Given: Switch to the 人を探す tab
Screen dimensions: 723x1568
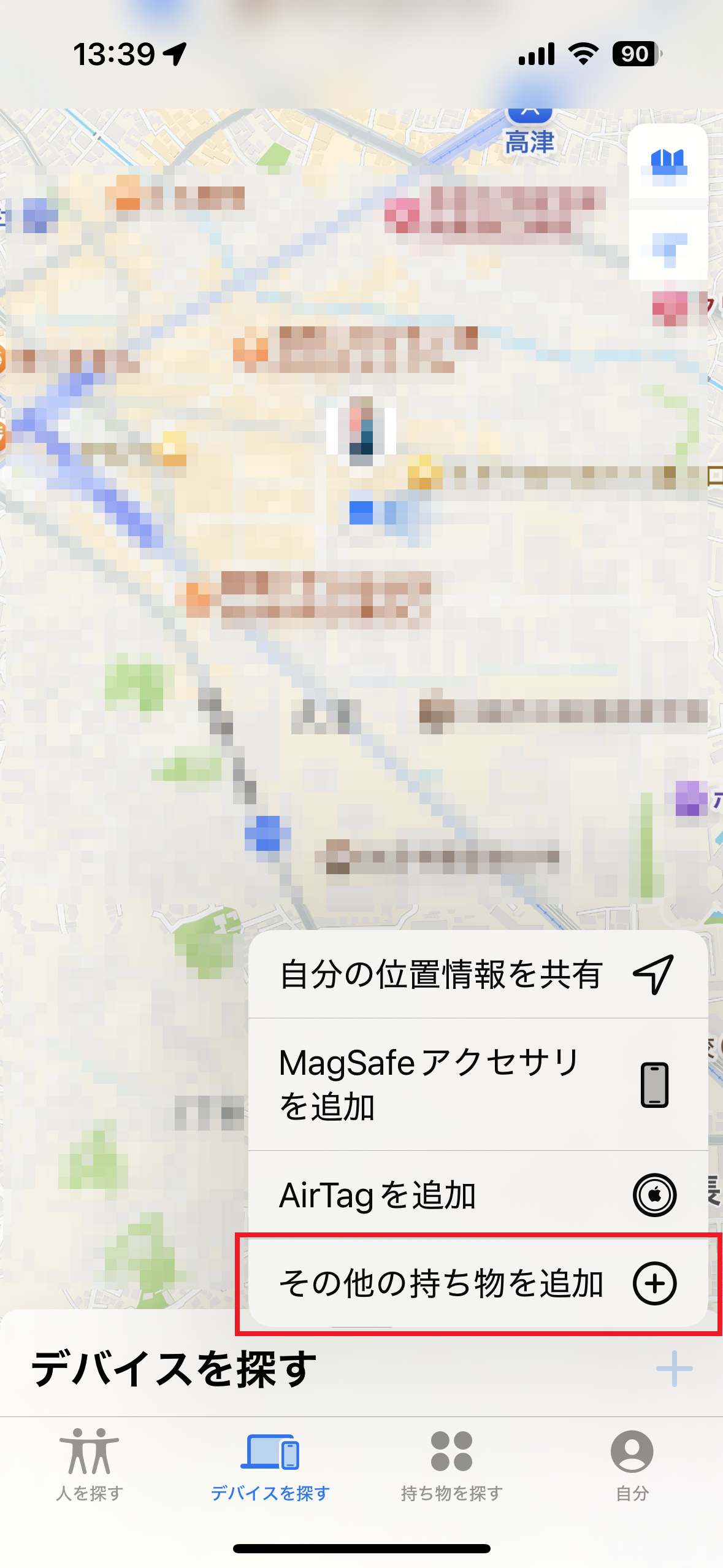Looking at the screenshot, I should 90,1465.
